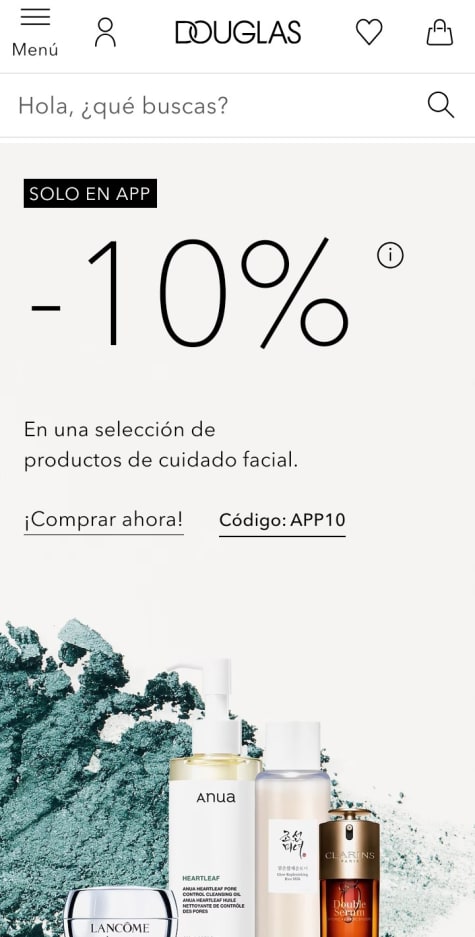Tap the Douglas logo to go home
This screenshot has height=937, width=475.
(x=238, y=32)
